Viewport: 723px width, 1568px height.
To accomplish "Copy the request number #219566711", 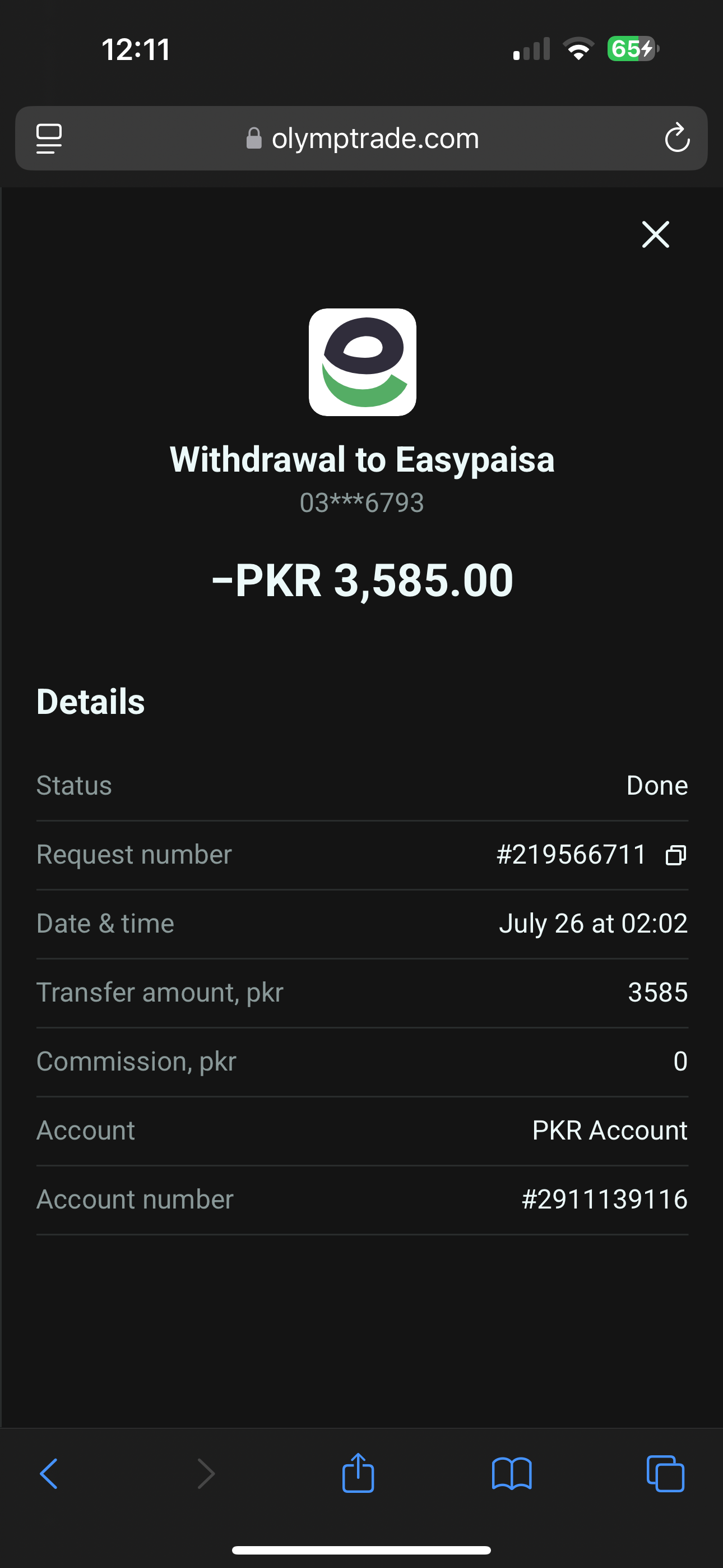I will pos(675,855).
